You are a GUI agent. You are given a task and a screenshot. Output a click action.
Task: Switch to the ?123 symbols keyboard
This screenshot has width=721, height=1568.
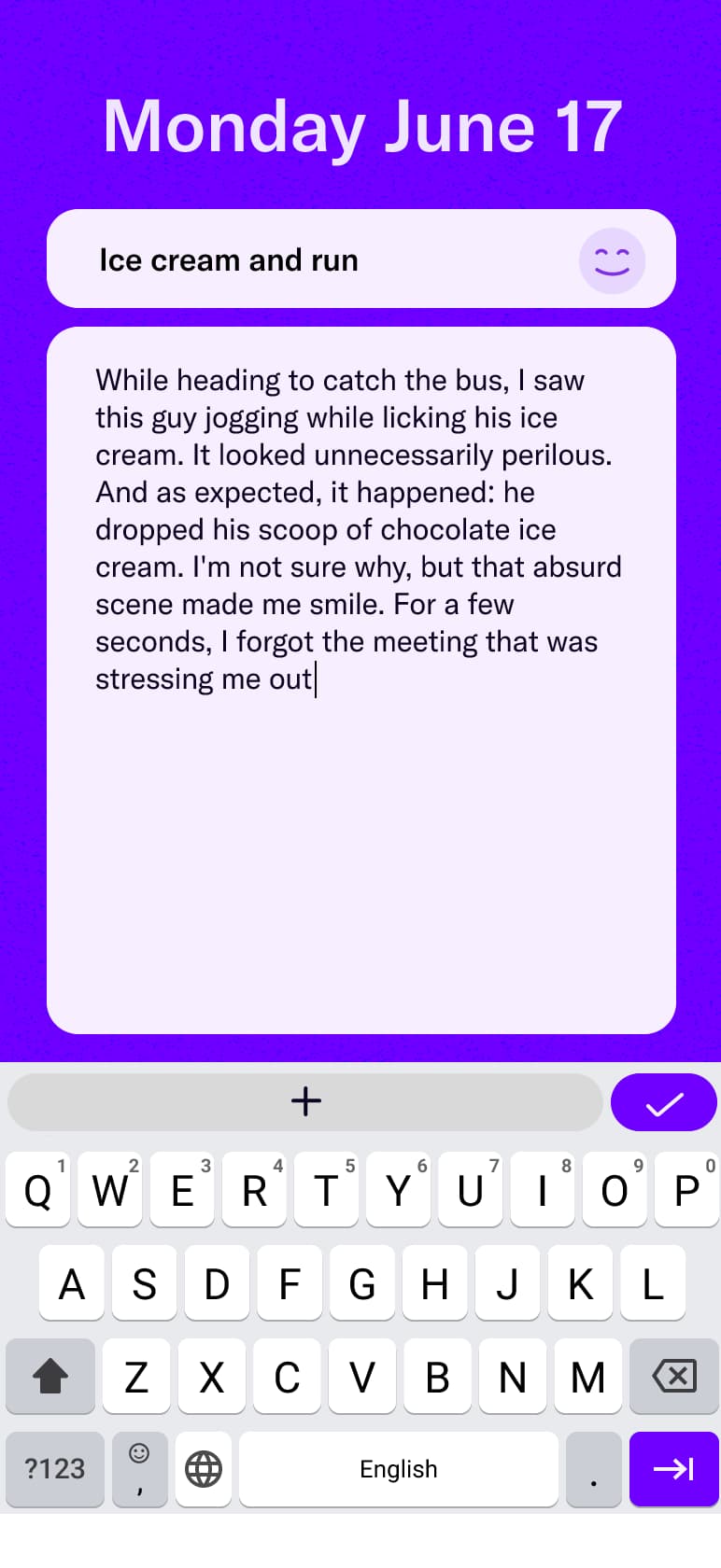pos(55,1469)
